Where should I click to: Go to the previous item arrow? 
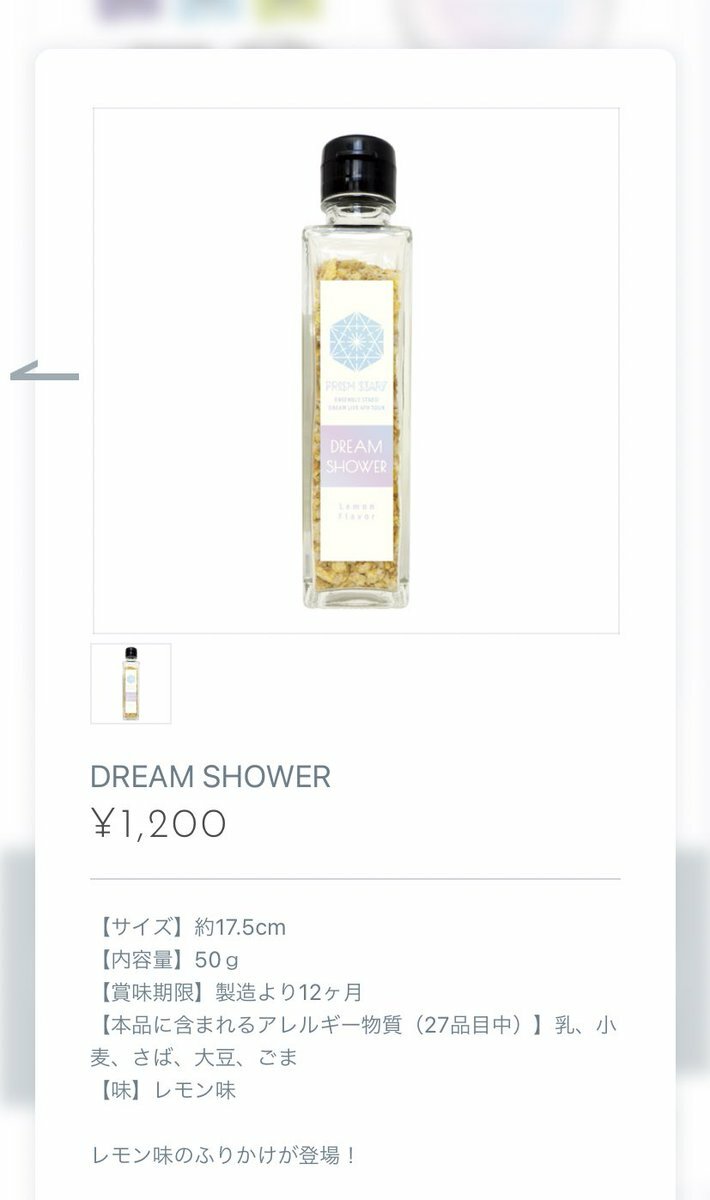(x=45, y=373)
